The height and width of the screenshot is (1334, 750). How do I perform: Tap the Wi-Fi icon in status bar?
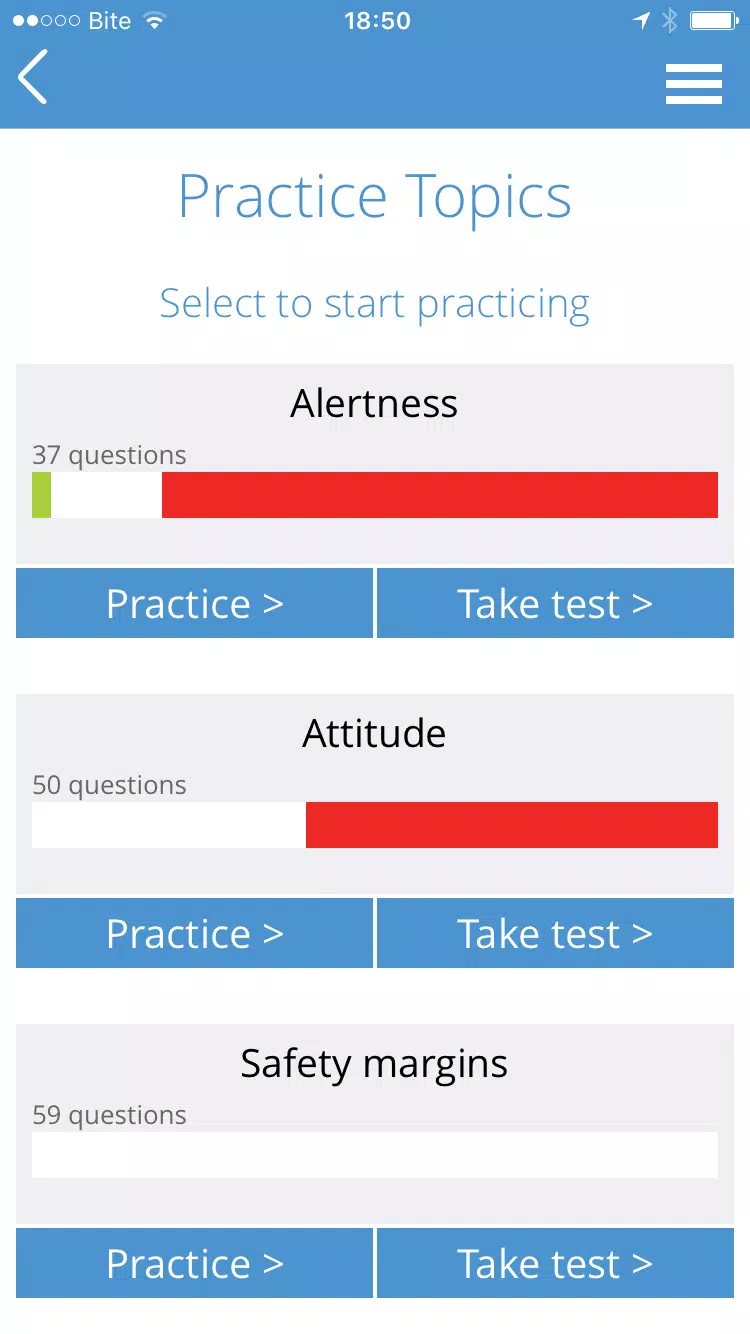pos(154,19)
